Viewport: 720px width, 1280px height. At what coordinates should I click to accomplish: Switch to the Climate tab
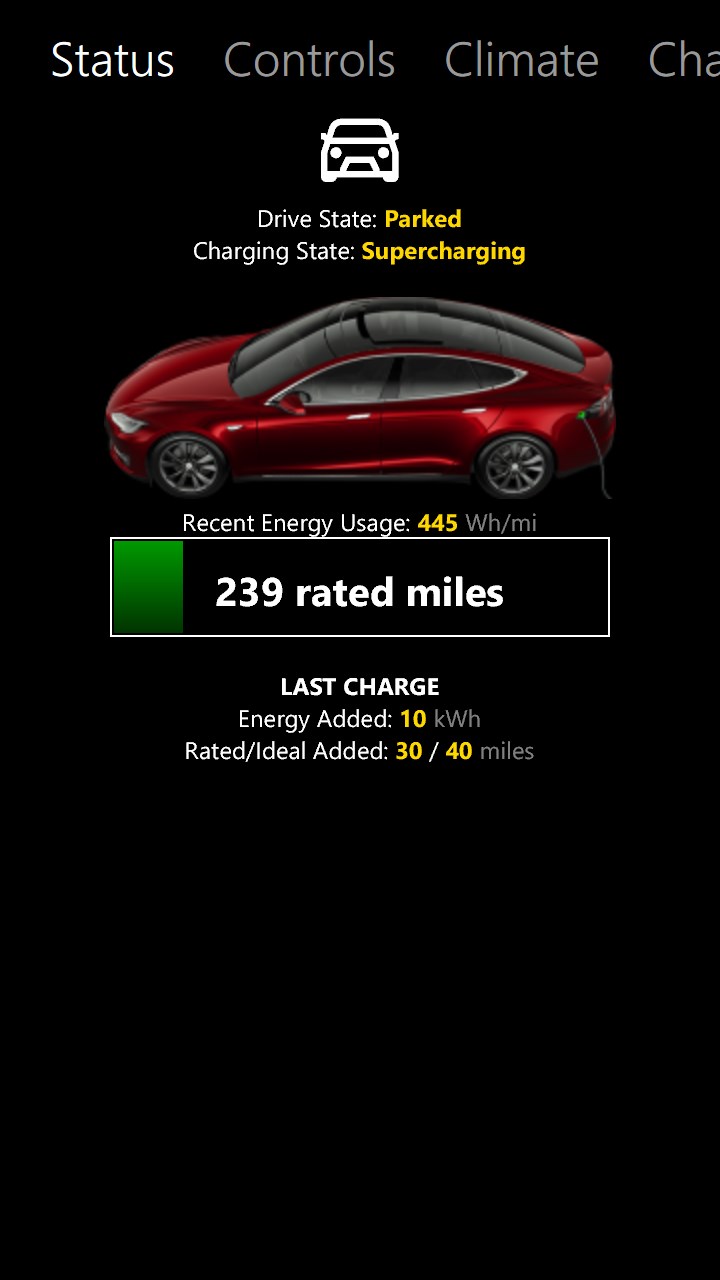point(521,60)
